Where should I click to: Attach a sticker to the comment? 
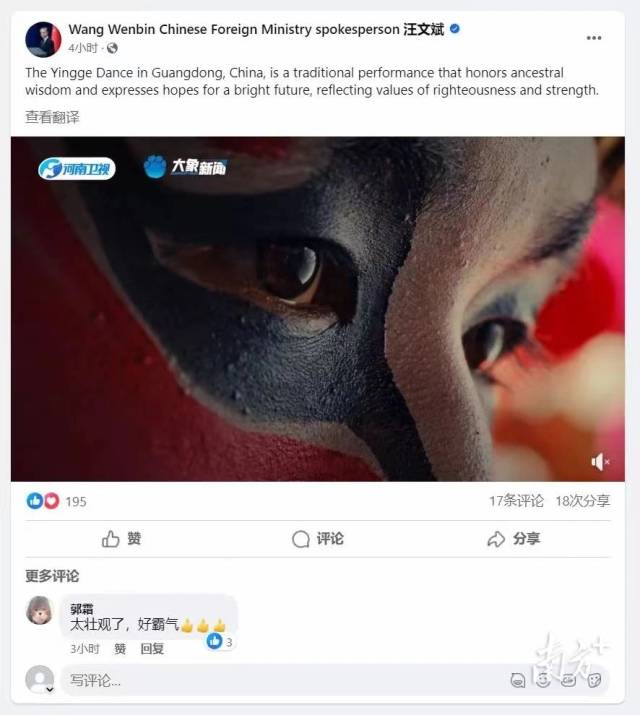coord(593,681)
